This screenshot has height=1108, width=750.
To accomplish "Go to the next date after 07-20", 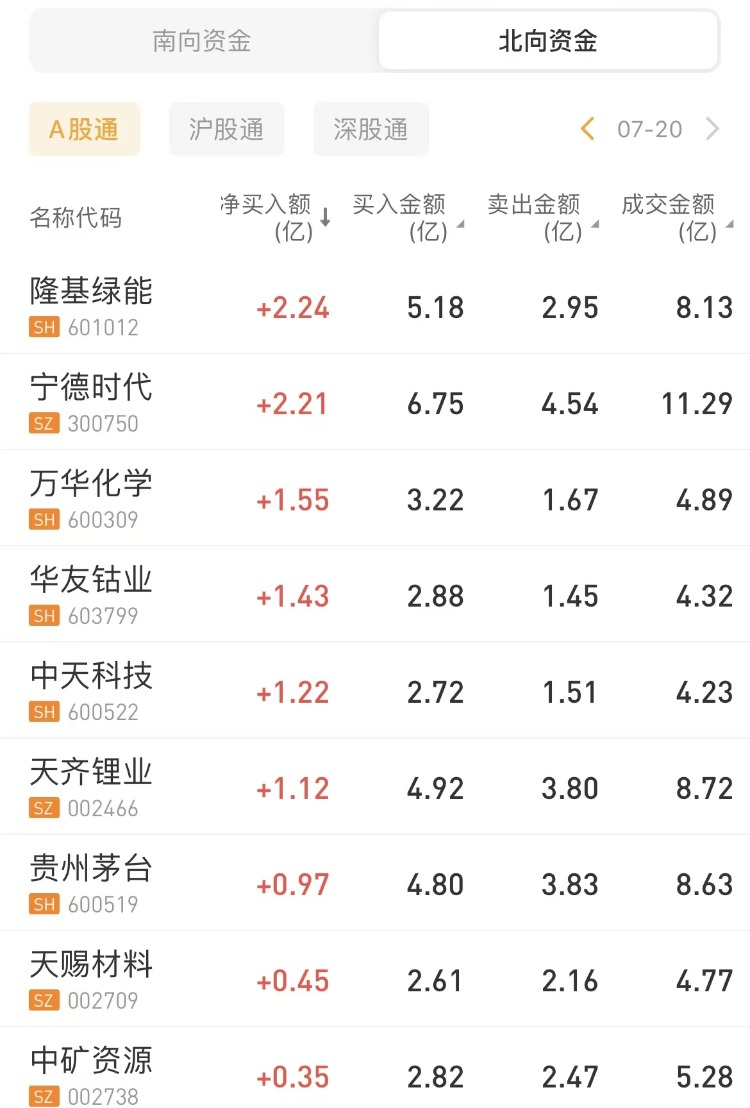I will 712,129.
